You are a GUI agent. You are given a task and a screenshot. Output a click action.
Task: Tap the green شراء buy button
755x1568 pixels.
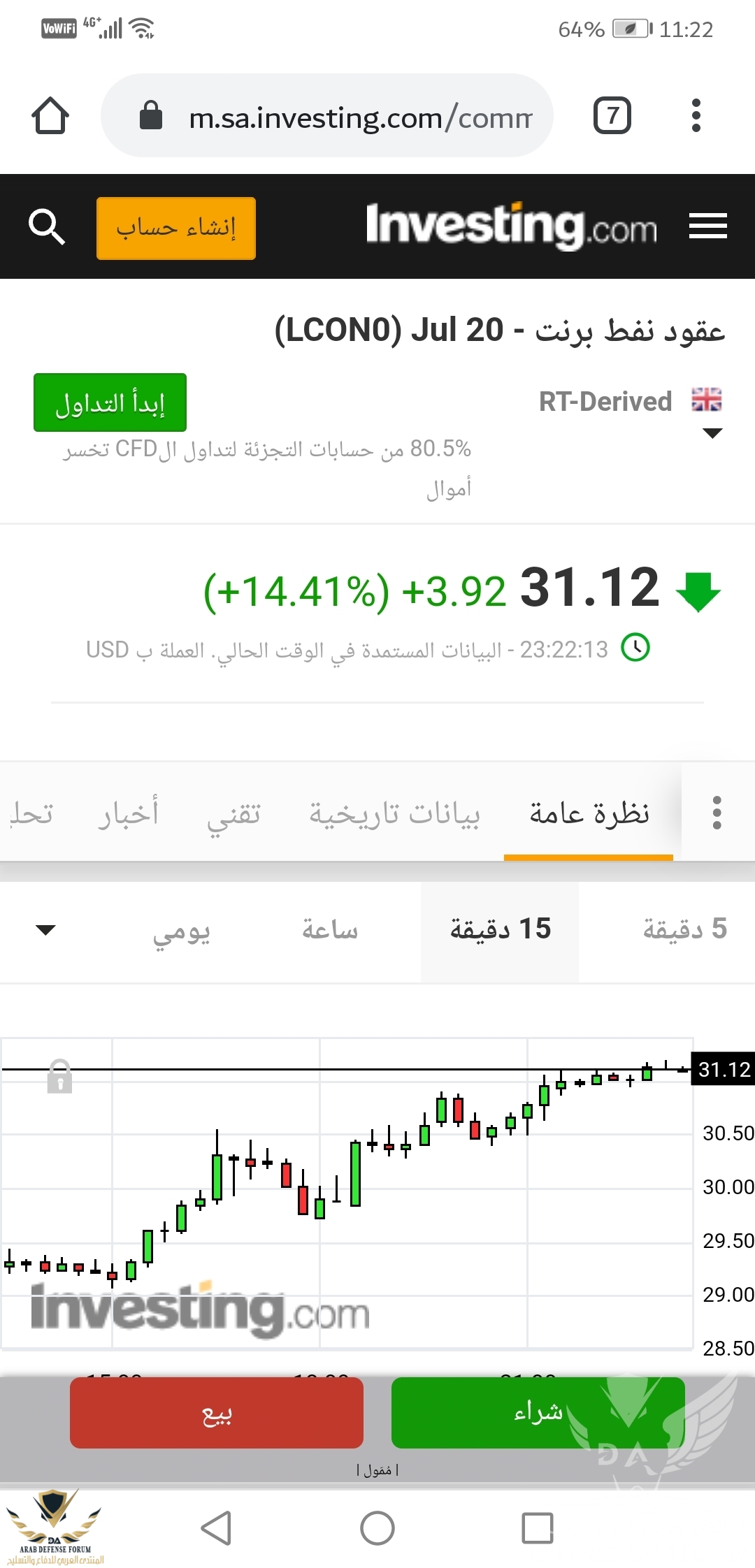pyautogui.click(x=538, y=1412)
